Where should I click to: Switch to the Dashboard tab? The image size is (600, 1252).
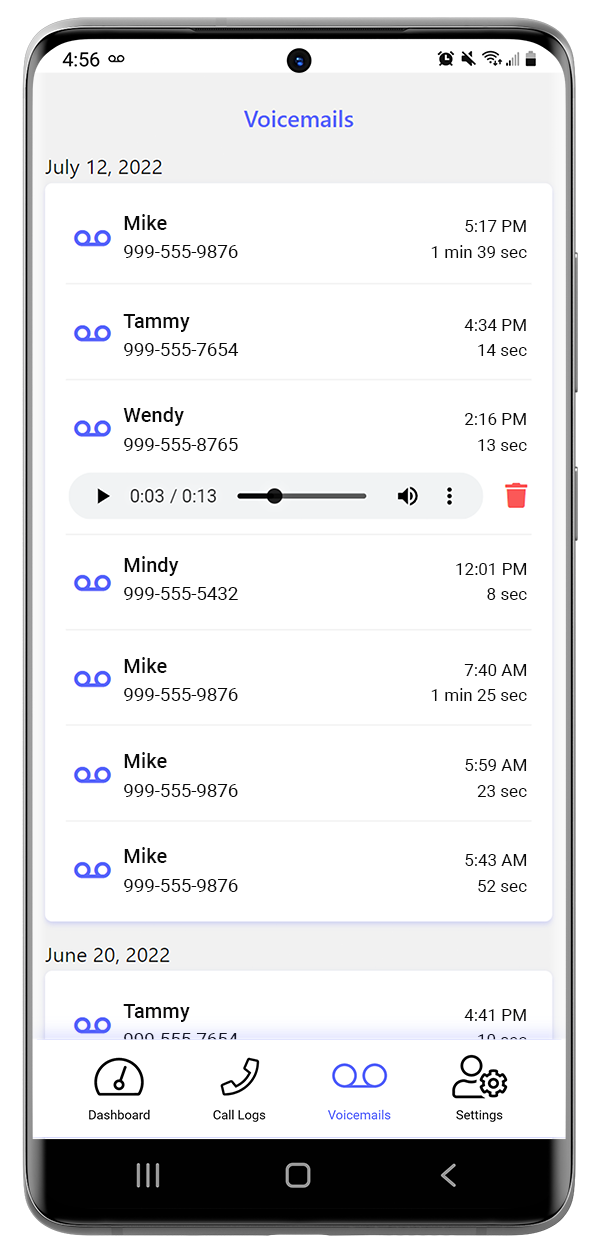pos(119,1089)
